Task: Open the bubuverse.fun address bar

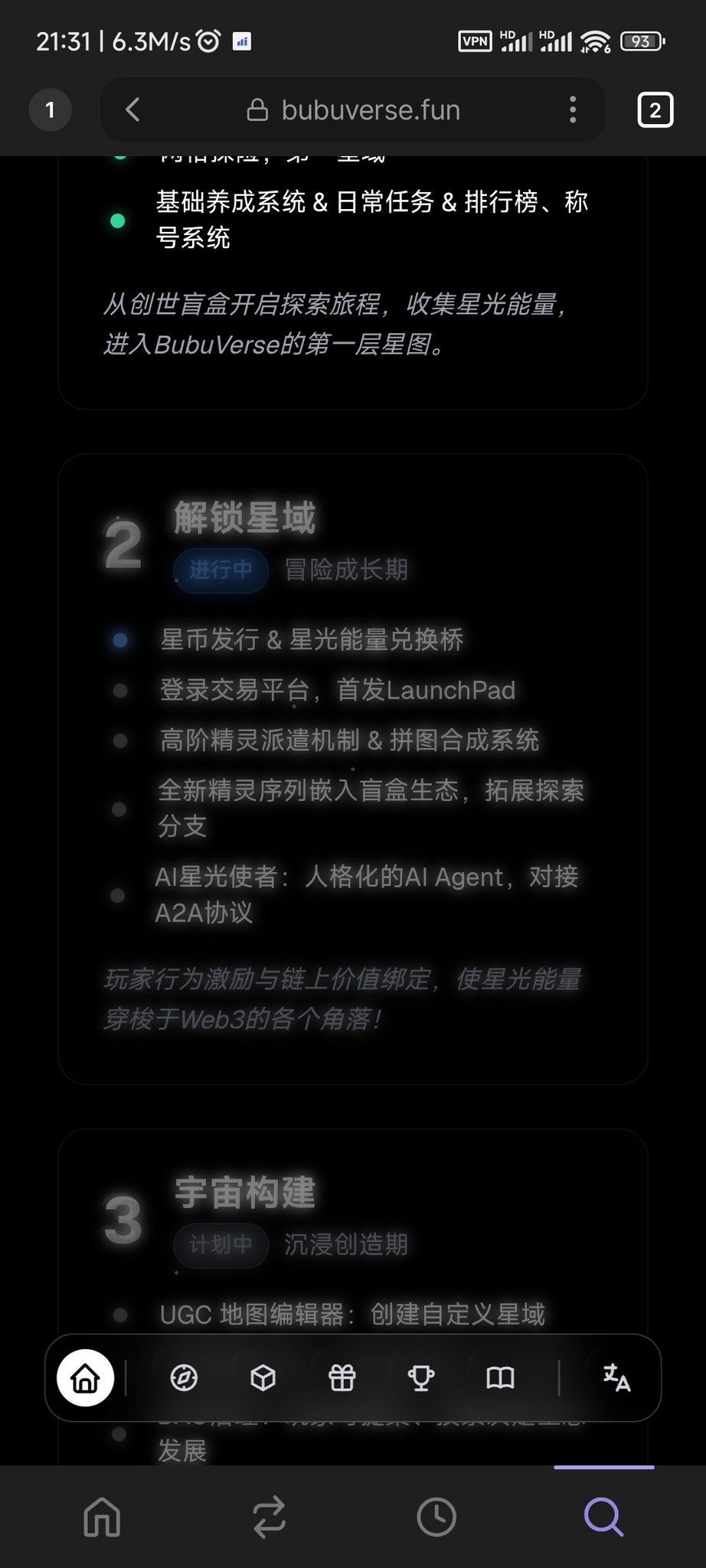Action: 353,109
